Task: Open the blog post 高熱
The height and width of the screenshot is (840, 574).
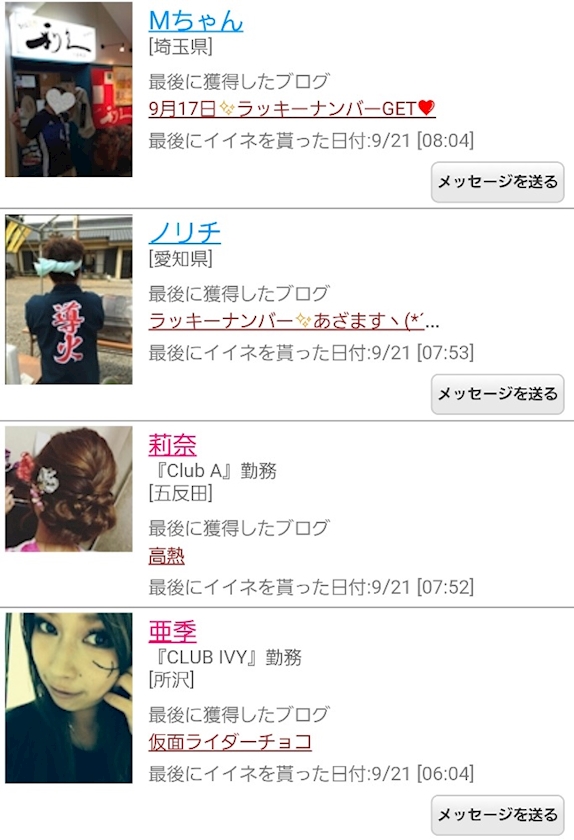Action: [x=167, y=556]
